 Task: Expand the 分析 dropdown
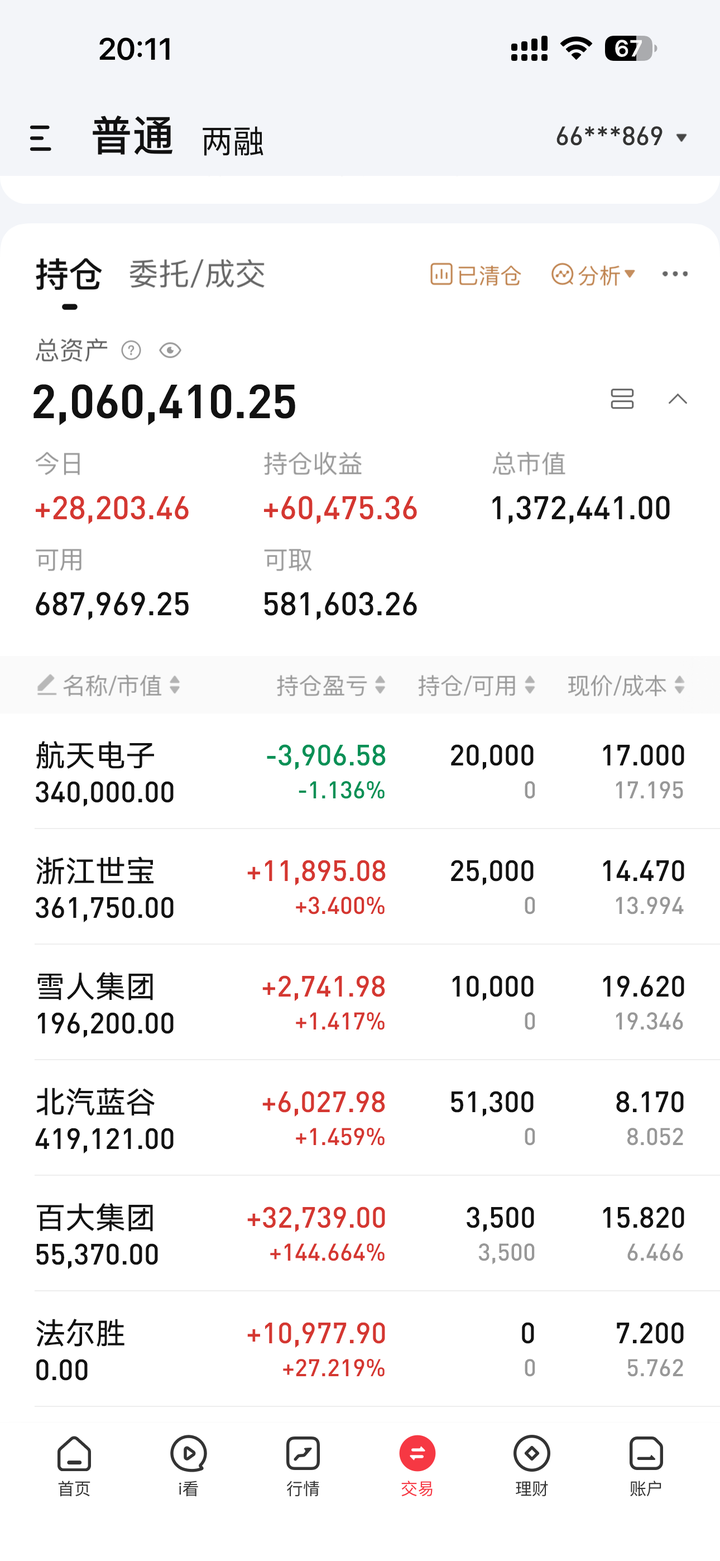(x=594, y=275)
